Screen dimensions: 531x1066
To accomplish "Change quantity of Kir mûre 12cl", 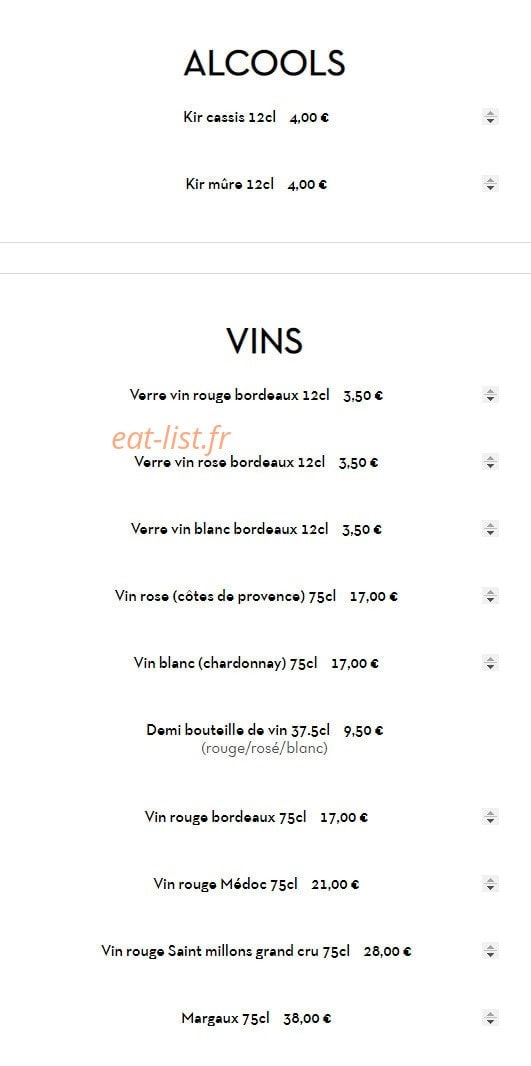I will 490,184.
